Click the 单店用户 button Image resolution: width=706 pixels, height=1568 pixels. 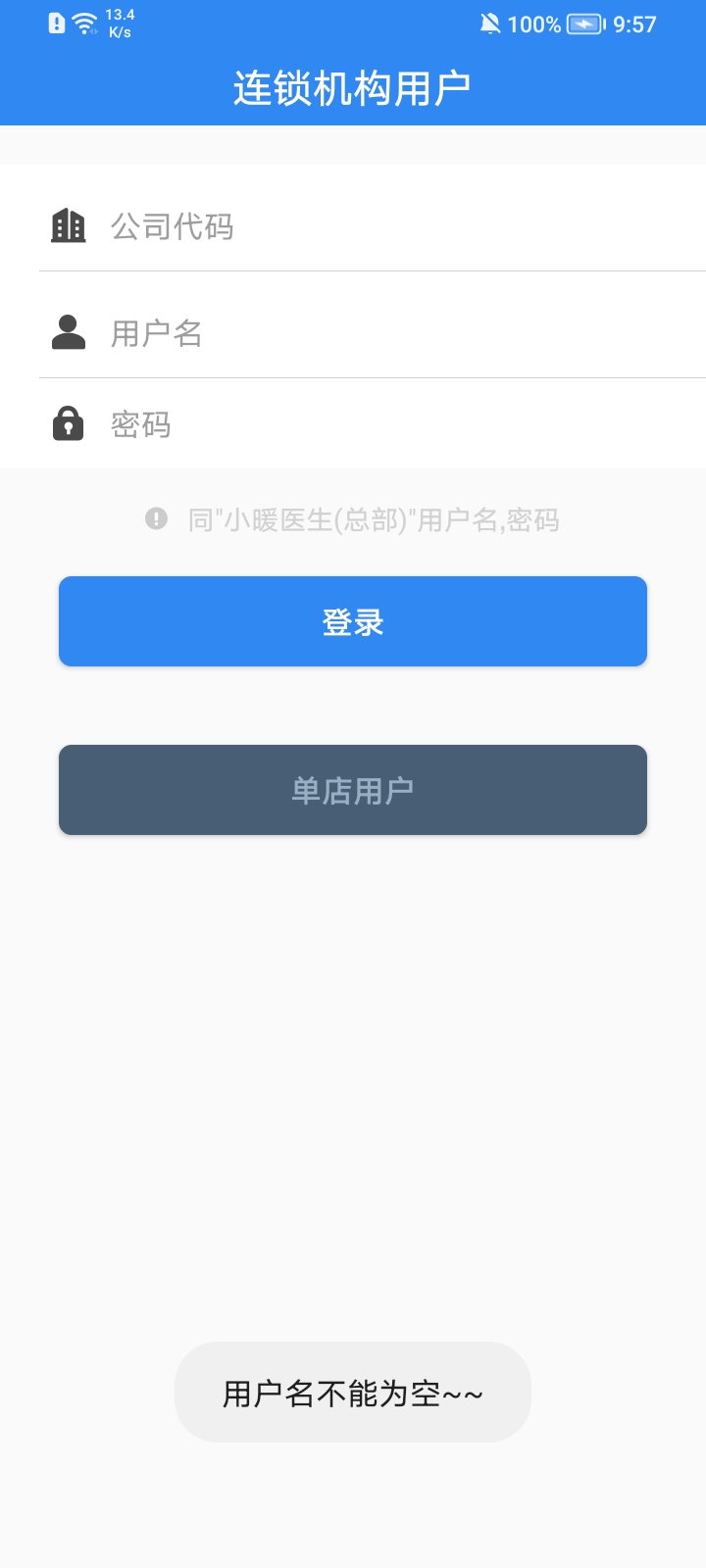(353, 790)
